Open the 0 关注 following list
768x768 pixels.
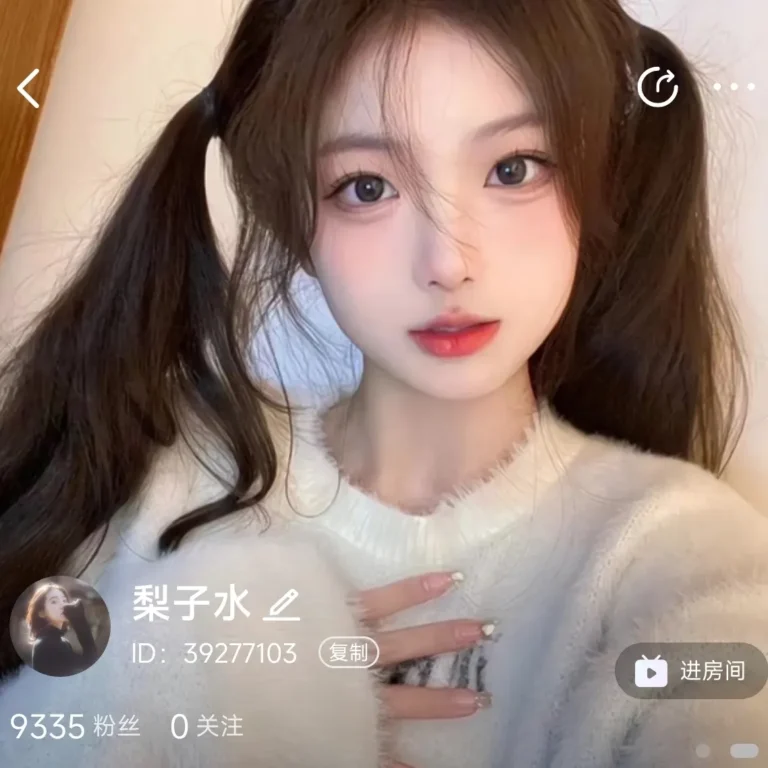[206, 726]
